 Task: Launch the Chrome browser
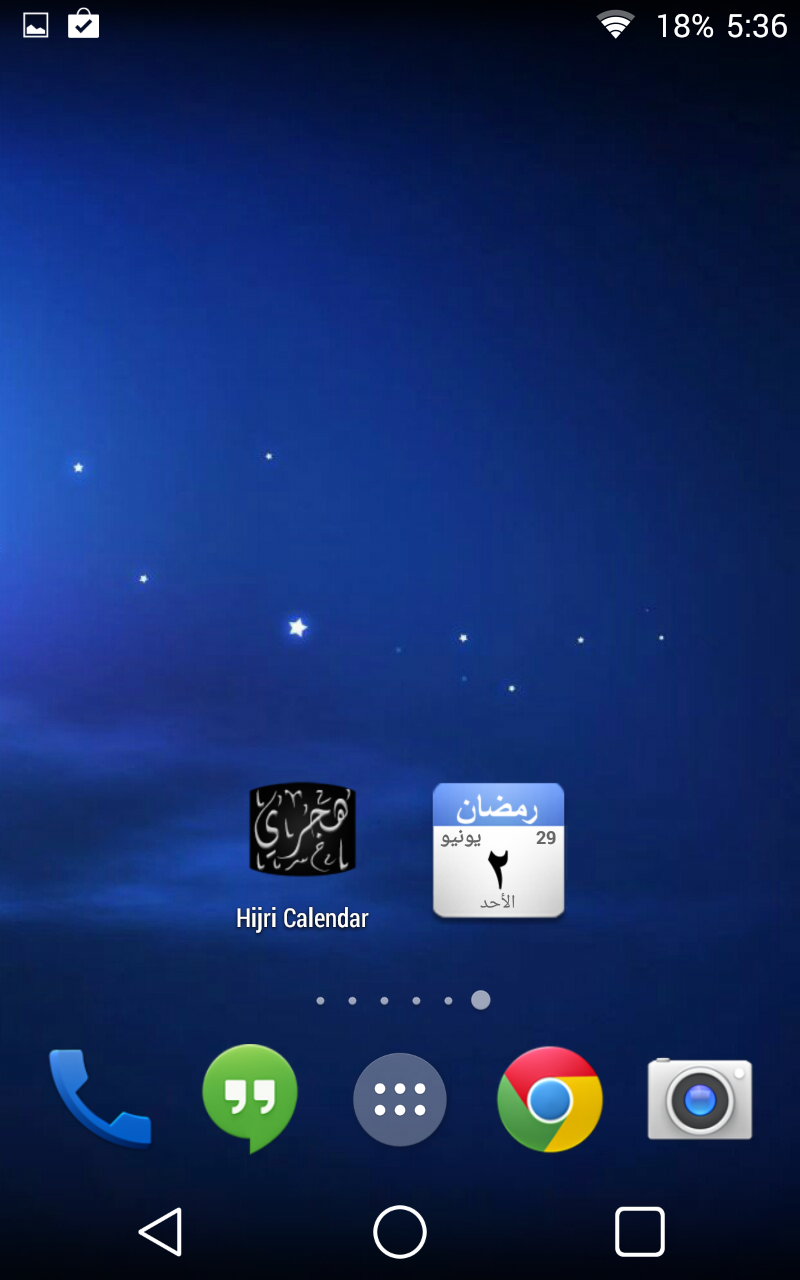[x=550, y=1100]
